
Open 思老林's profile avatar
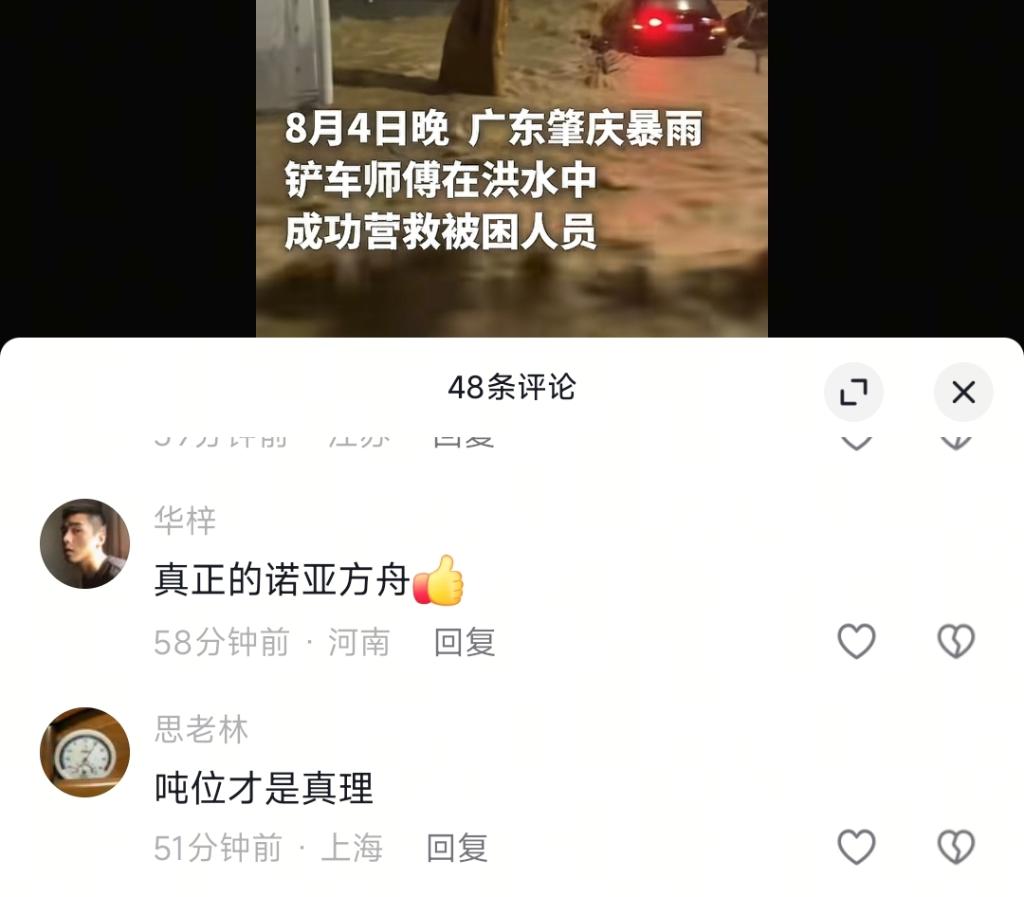[x=85, y=752]
